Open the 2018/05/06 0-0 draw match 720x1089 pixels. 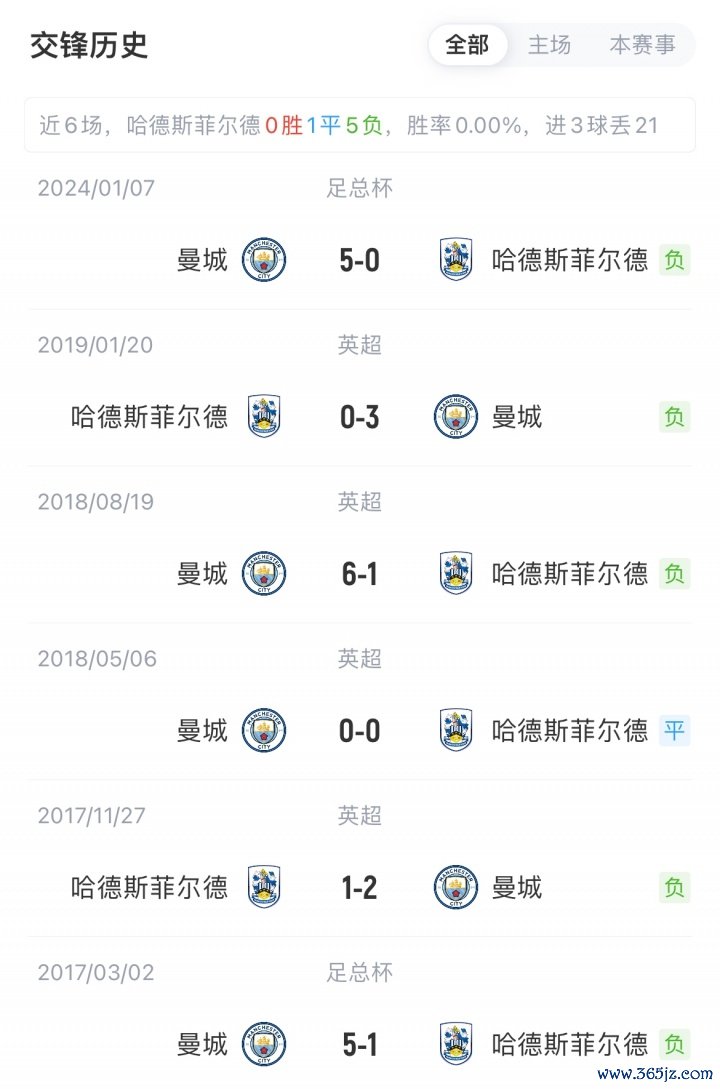(360, 731)
